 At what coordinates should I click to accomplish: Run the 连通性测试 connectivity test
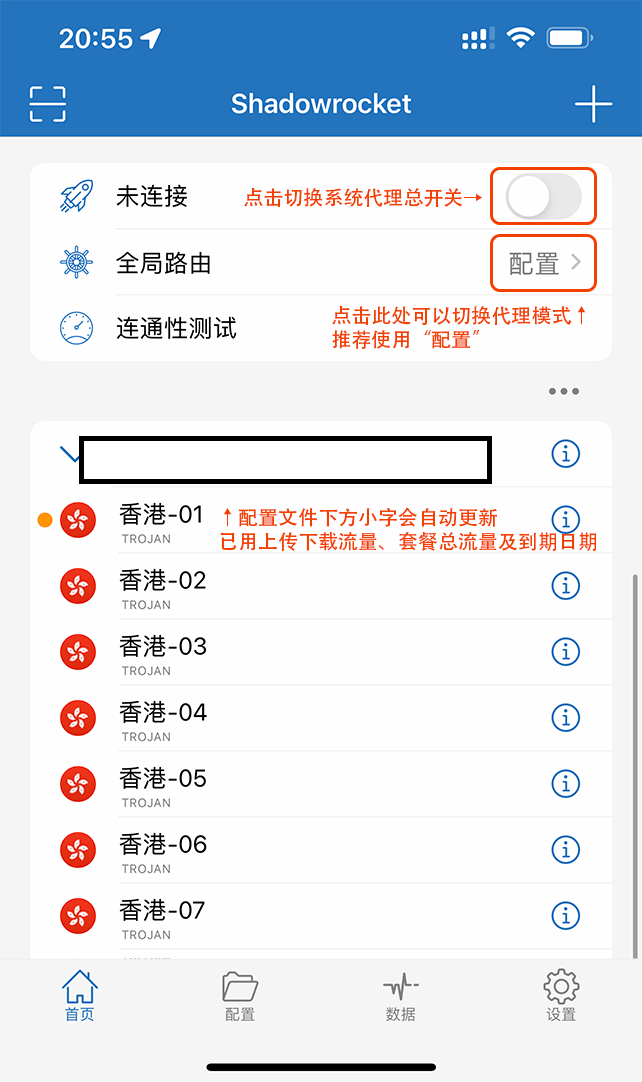tap(176, 328)
